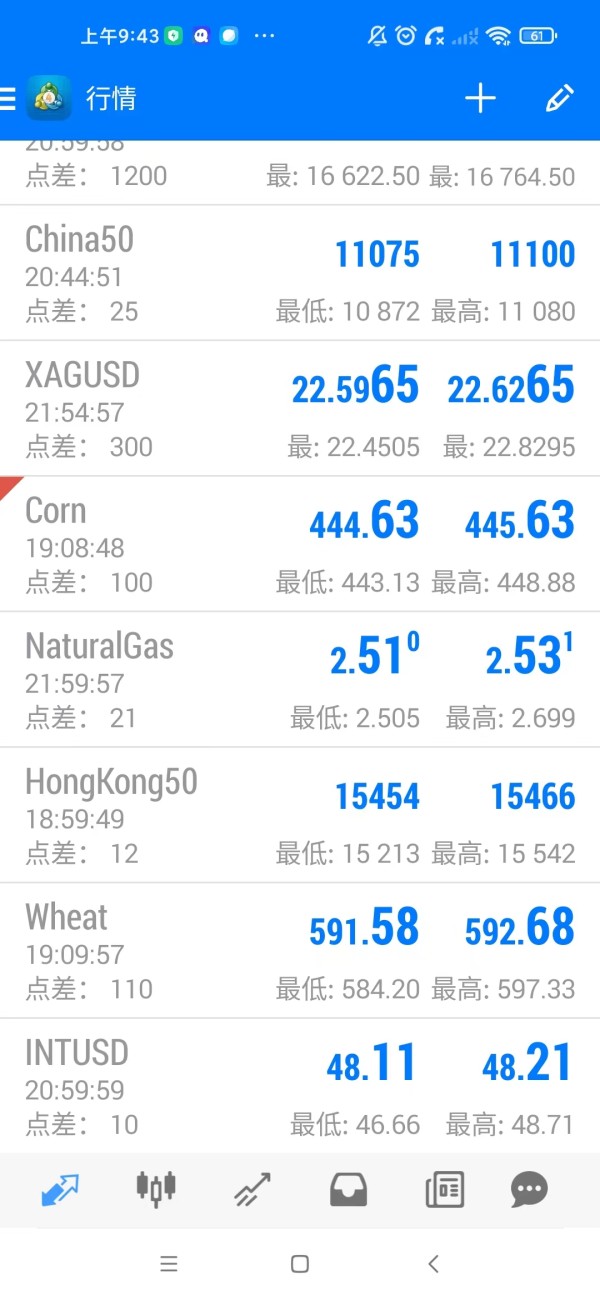The height and width of the screenshot is (1300, 600).
Task: Open the NaturalGas quote row
Action: pyautogui.click(x=300, y=680)
